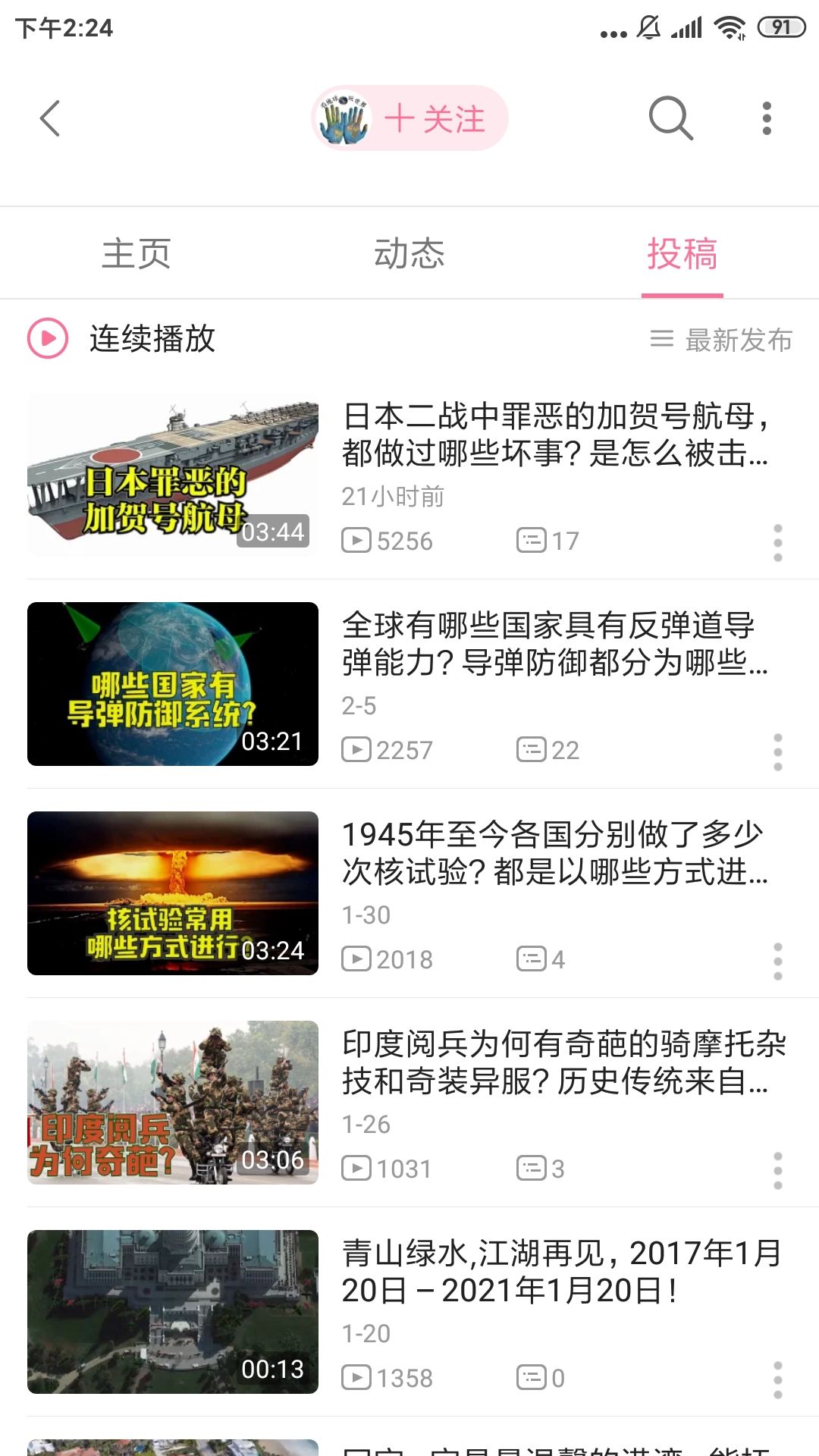Open the 印度阅兵 video
The width and height of the screenshot is (819, 1456).
tap(173, 1103)
